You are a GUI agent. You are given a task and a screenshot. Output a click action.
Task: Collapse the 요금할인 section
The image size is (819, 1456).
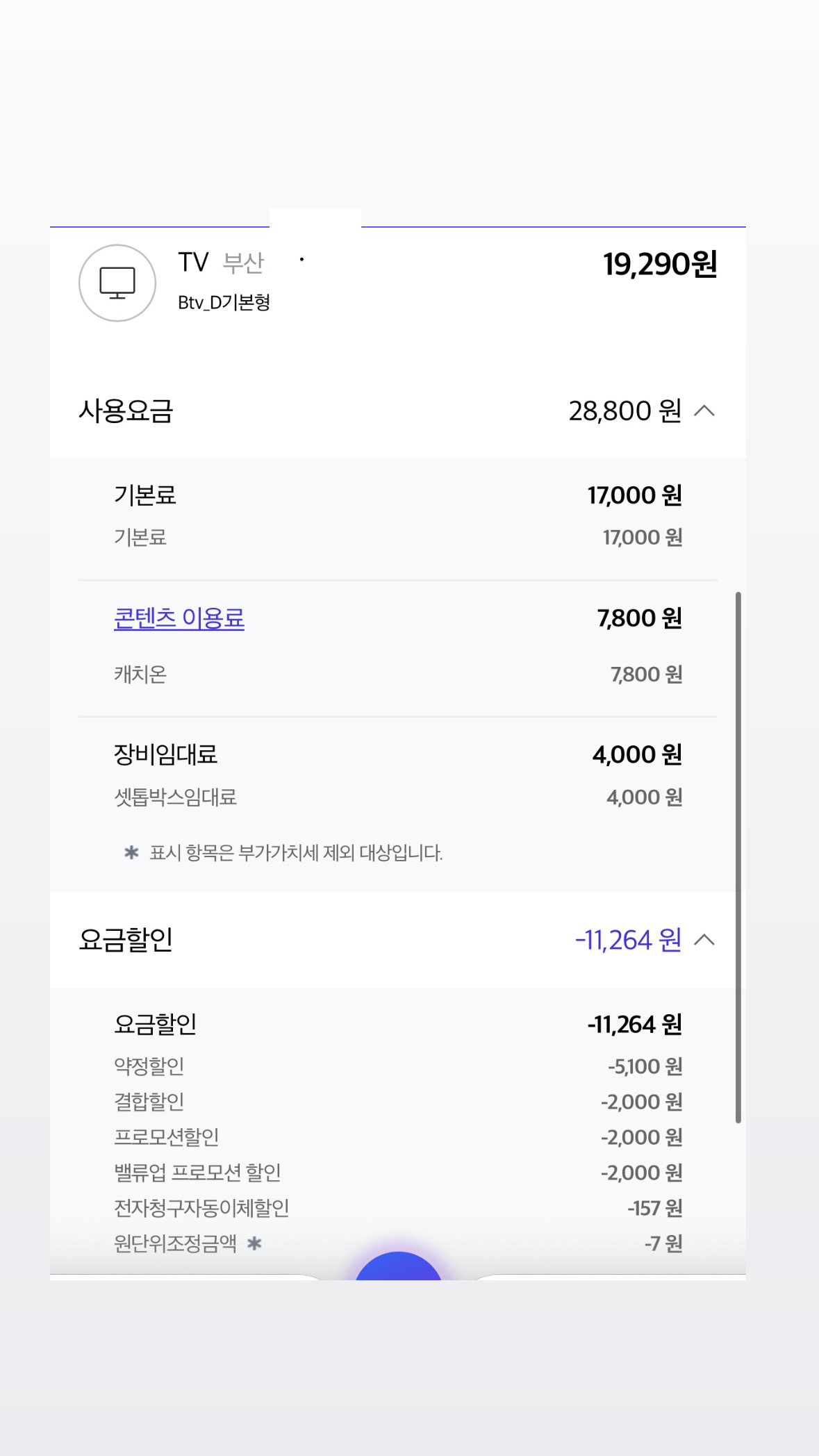tap(704, 940)
